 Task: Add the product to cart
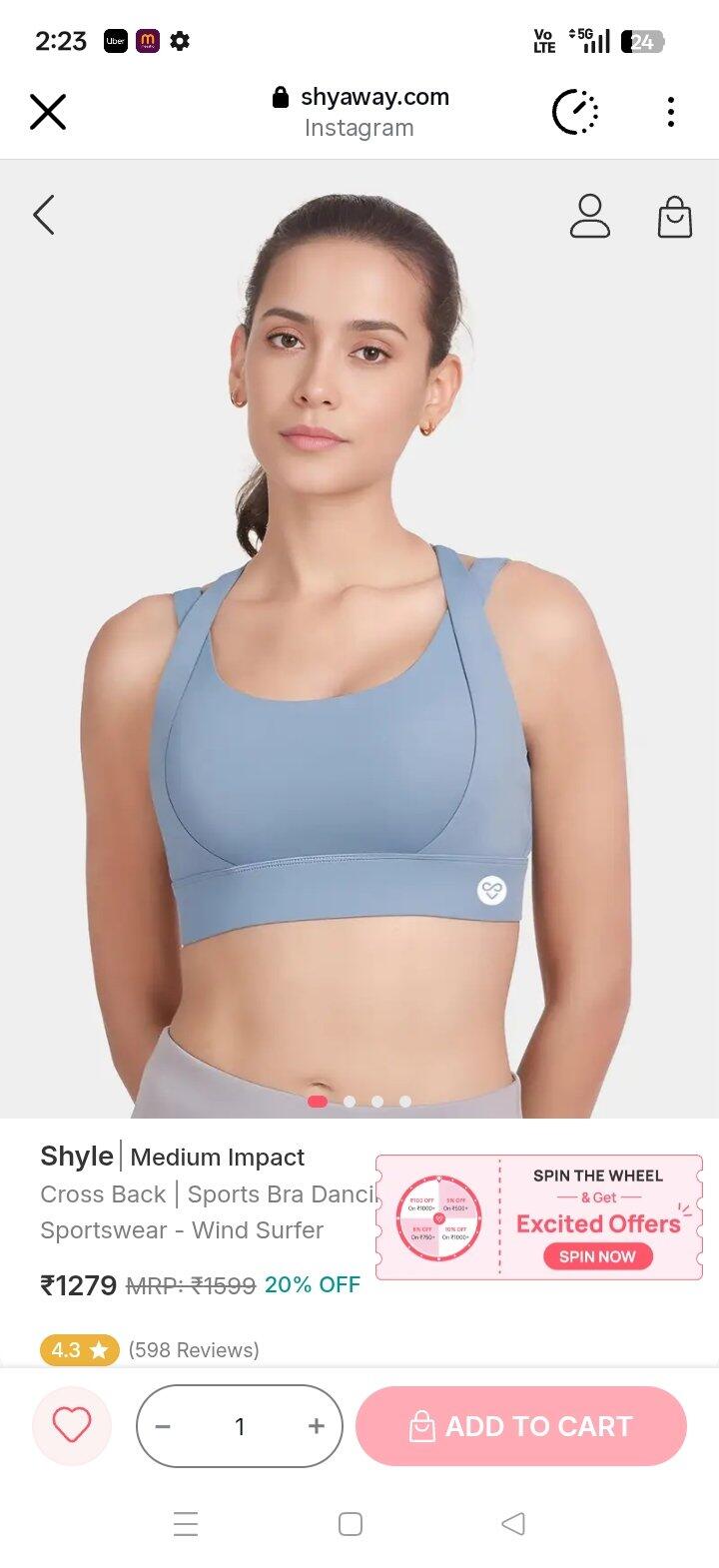(521, 1426)
